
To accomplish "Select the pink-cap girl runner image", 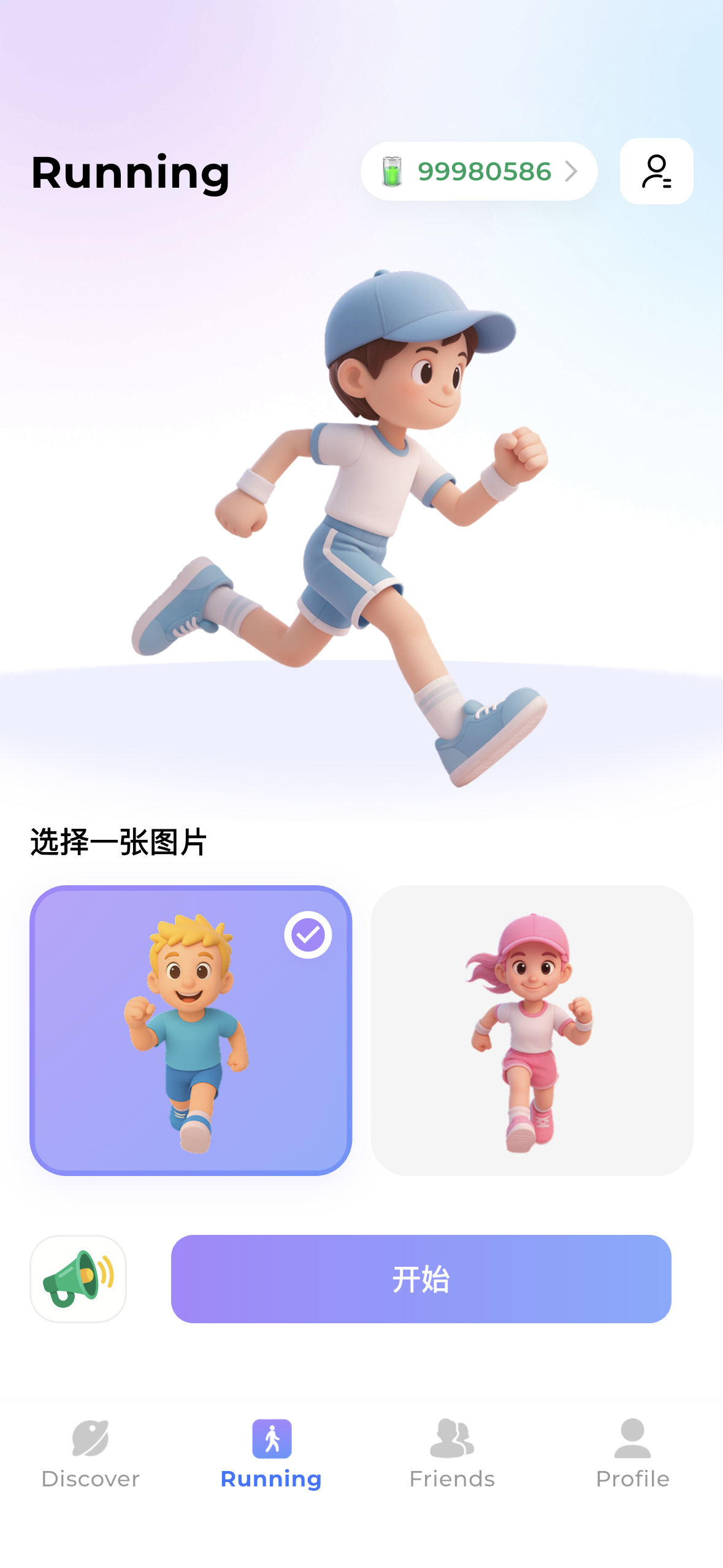I will click(x=532, y=1030).
